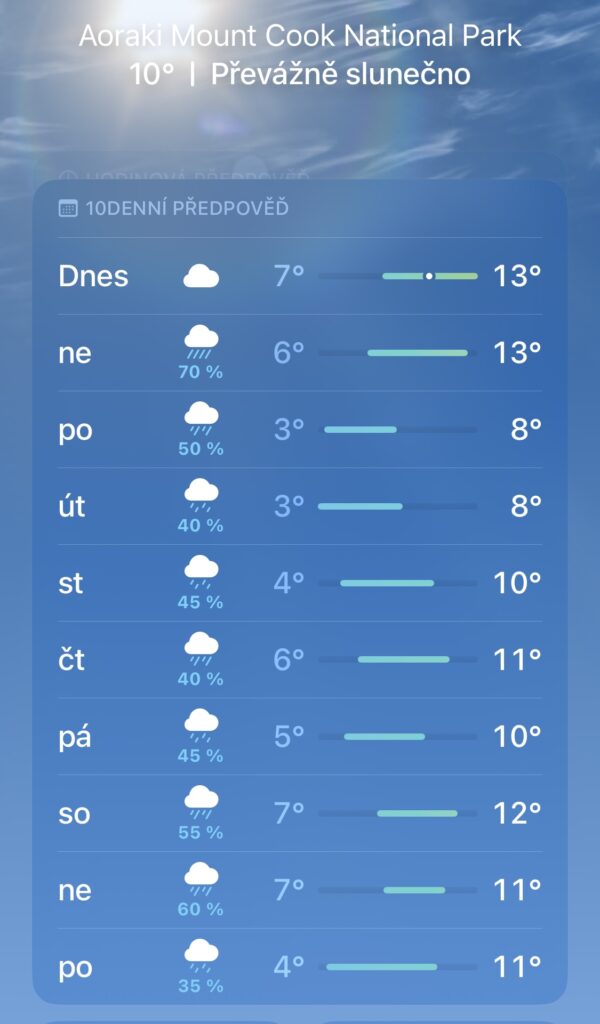This screenshot has height=1024, width=600.
Task: Open the so forecast with 55 % rain
Action: click(300, 813)
